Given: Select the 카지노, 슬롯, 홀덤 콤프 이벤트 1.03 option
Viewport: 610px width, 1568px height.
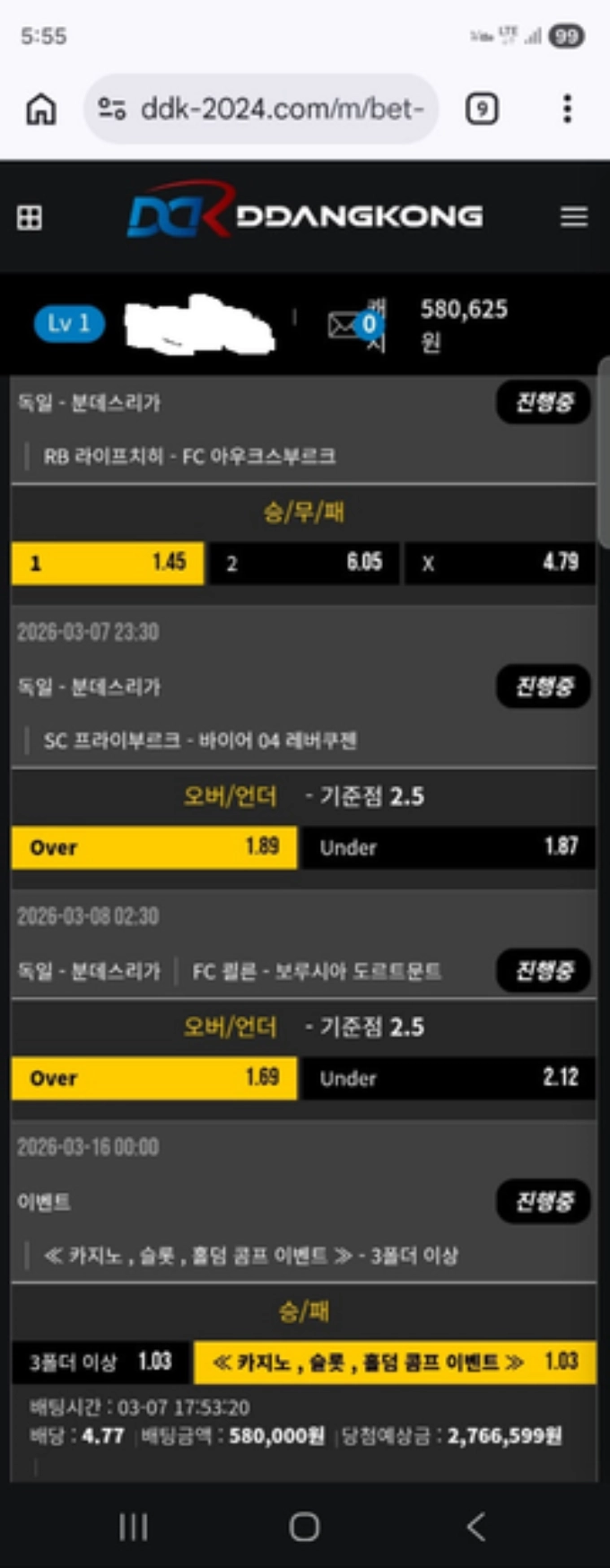Looking at the screenshot, I should tap(395, 1362).
